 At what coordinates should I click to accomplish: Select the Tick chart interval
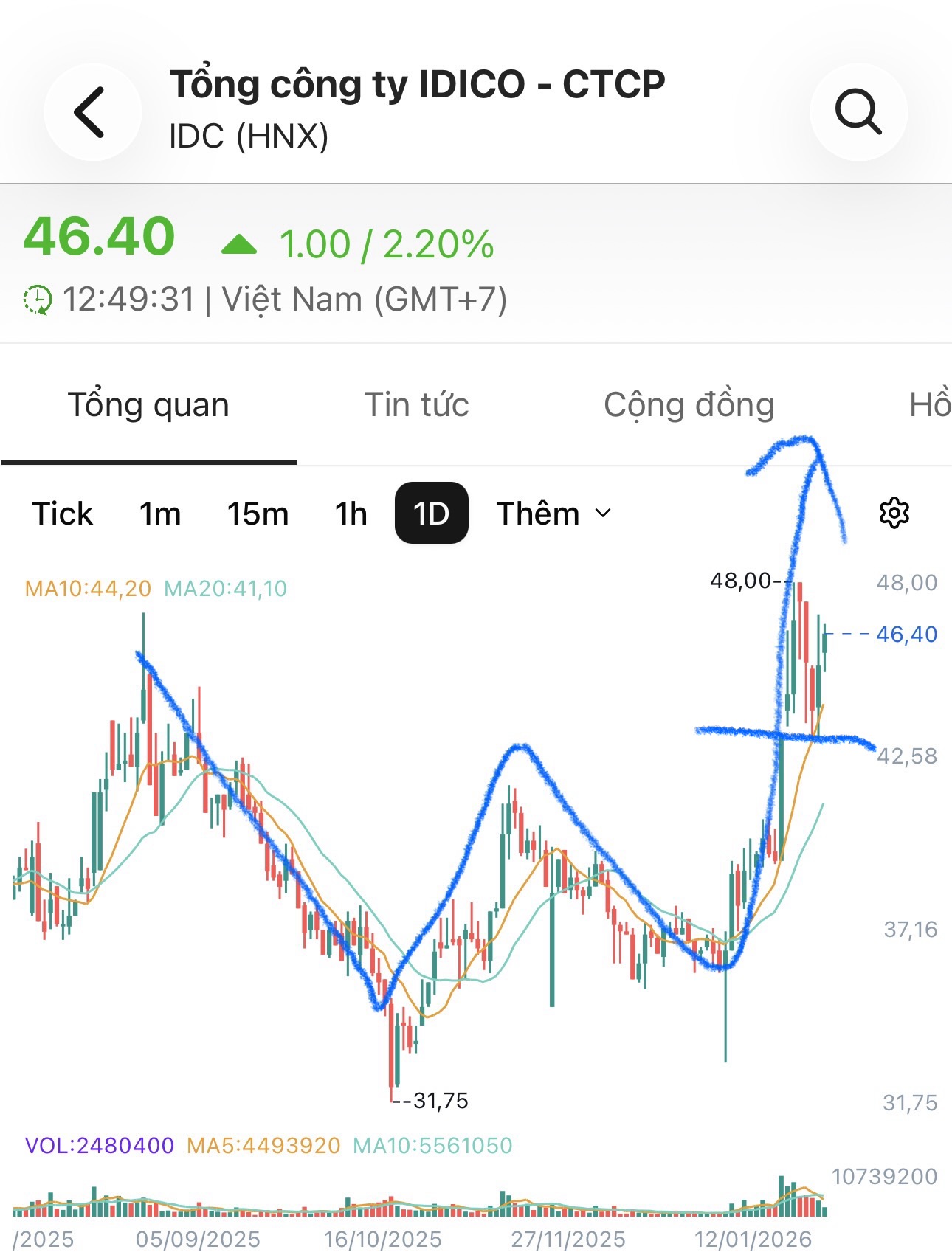[x=63, y=514]
